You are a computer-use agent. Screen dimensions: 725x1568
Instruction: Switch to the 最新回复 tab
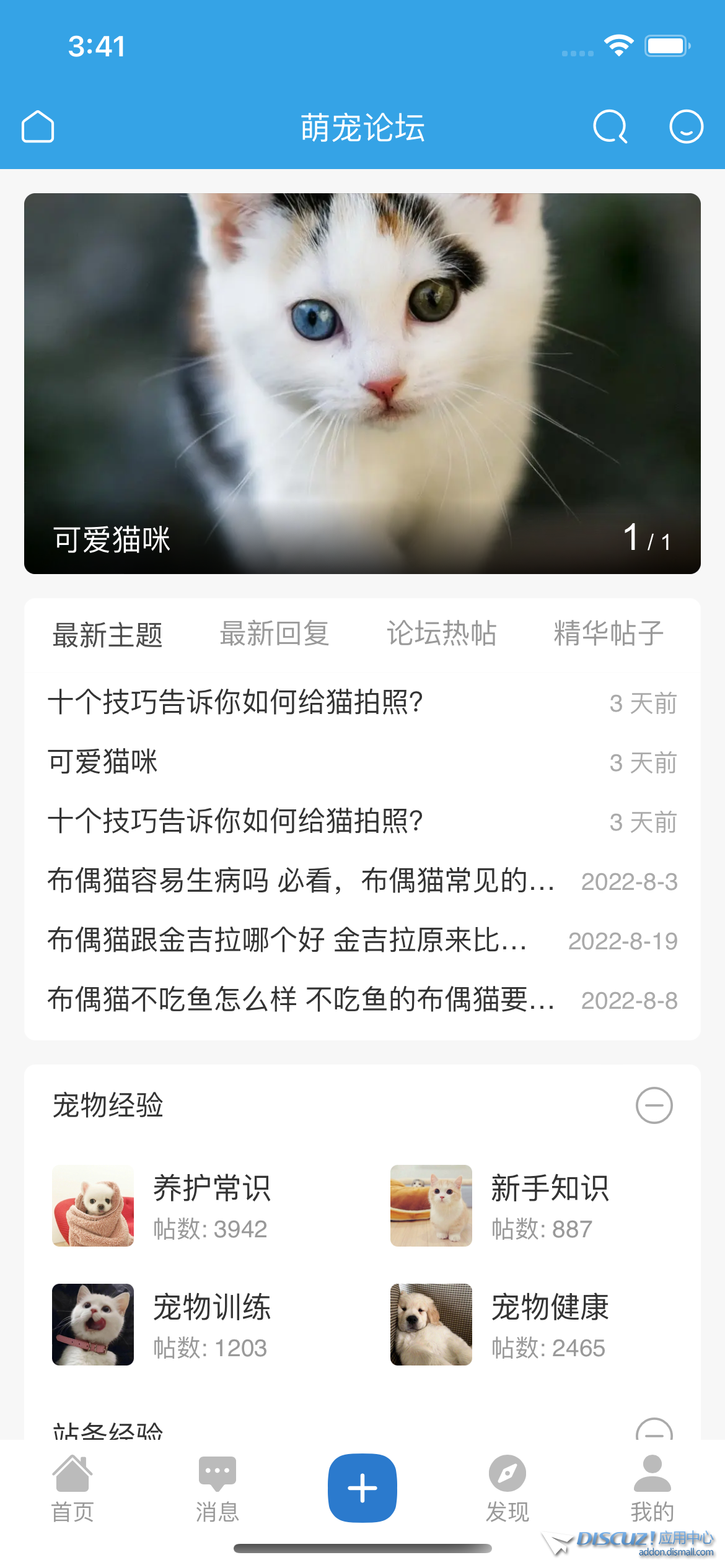(274, 634)
